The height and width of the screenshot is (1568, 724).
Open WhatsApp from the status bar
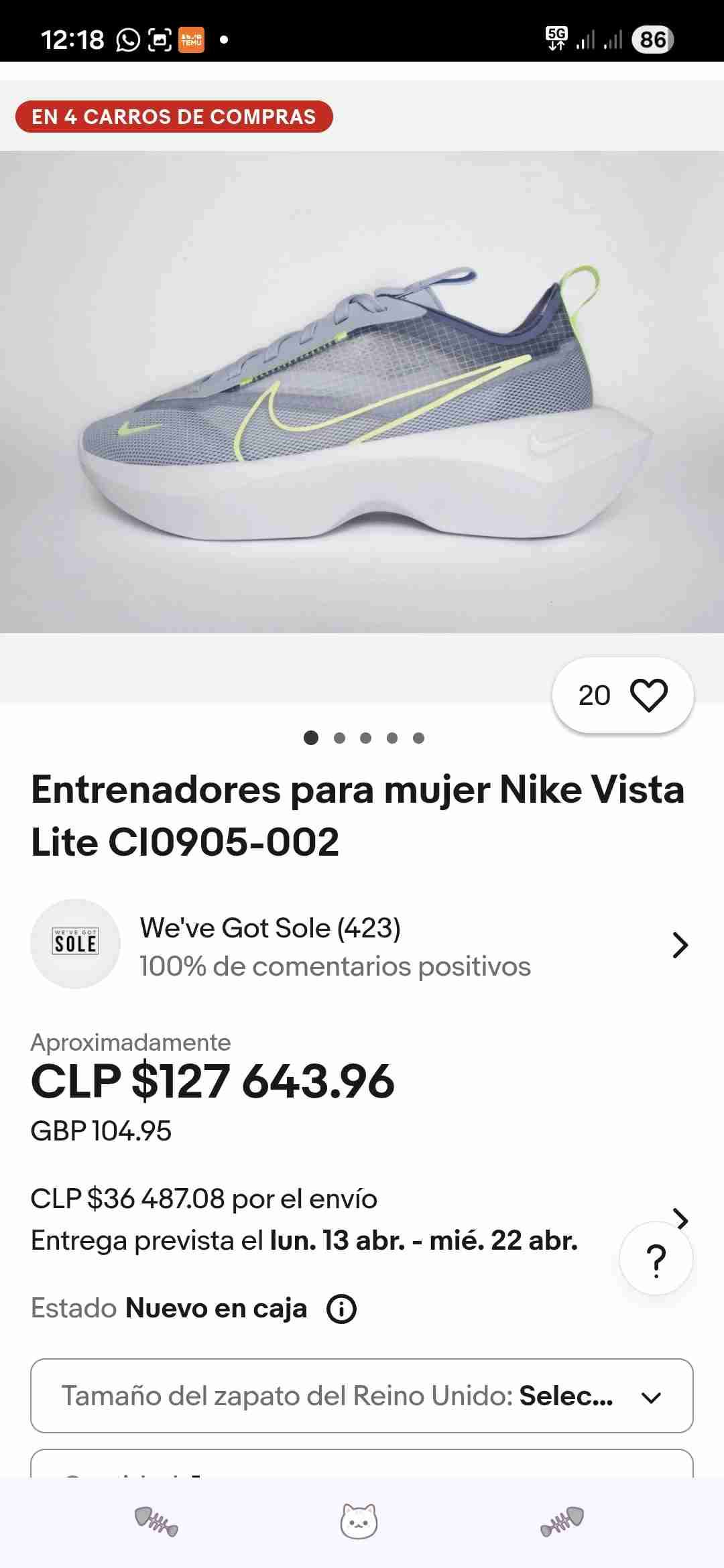click(127, 40)
